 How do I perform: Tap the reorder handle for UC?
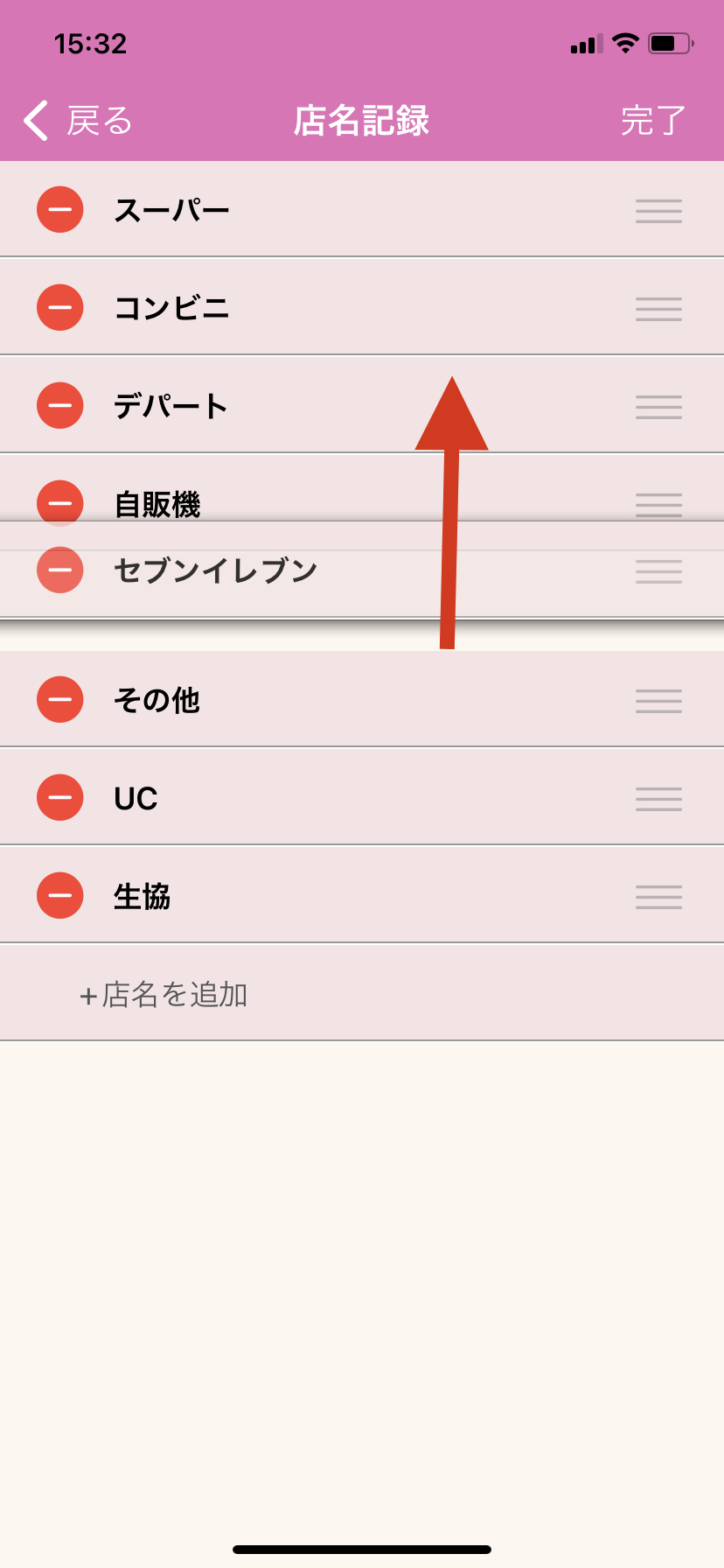click(658, 799)
